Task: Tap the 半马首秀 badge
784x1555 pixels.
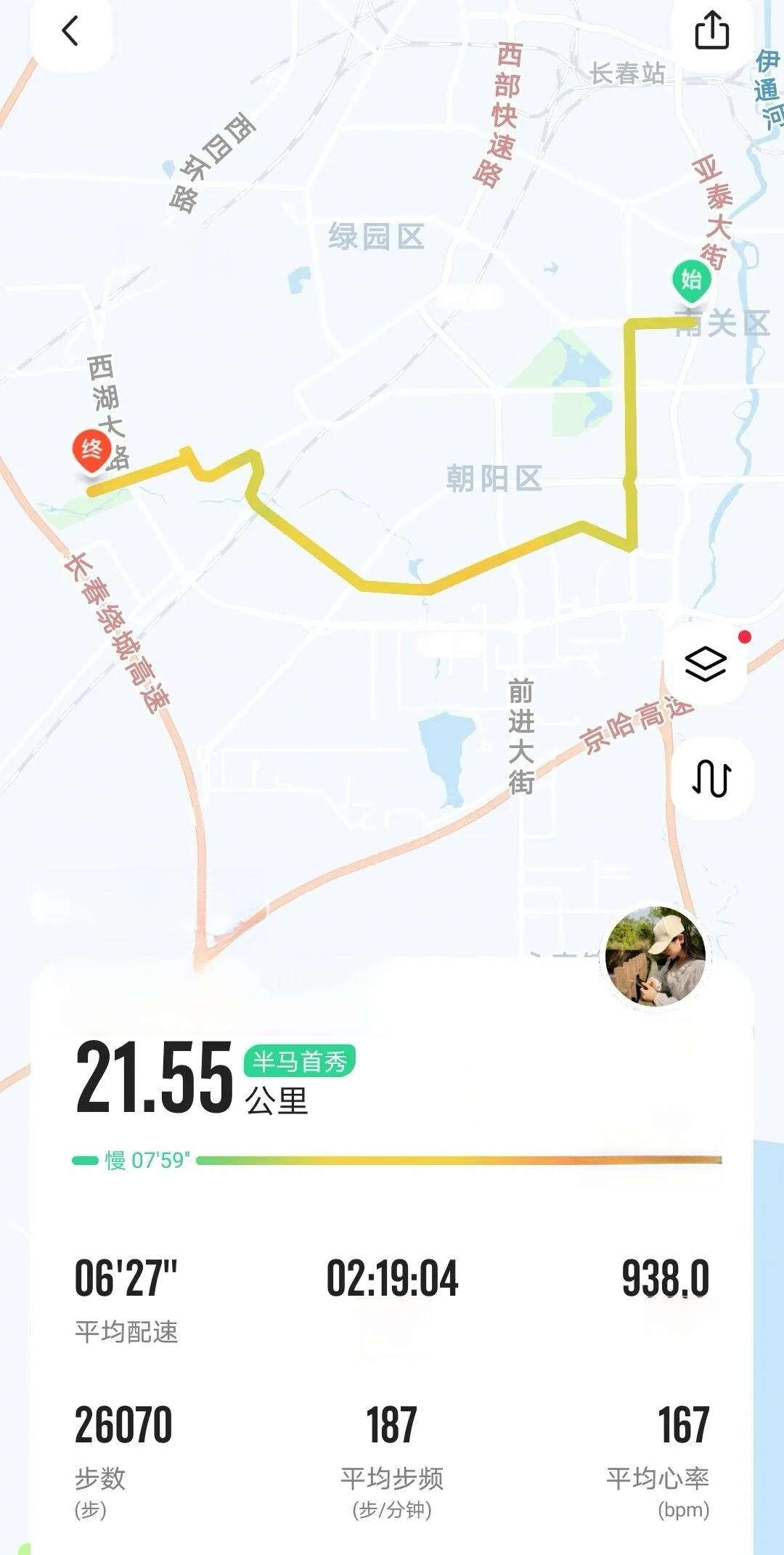Action: (299, 1062)
